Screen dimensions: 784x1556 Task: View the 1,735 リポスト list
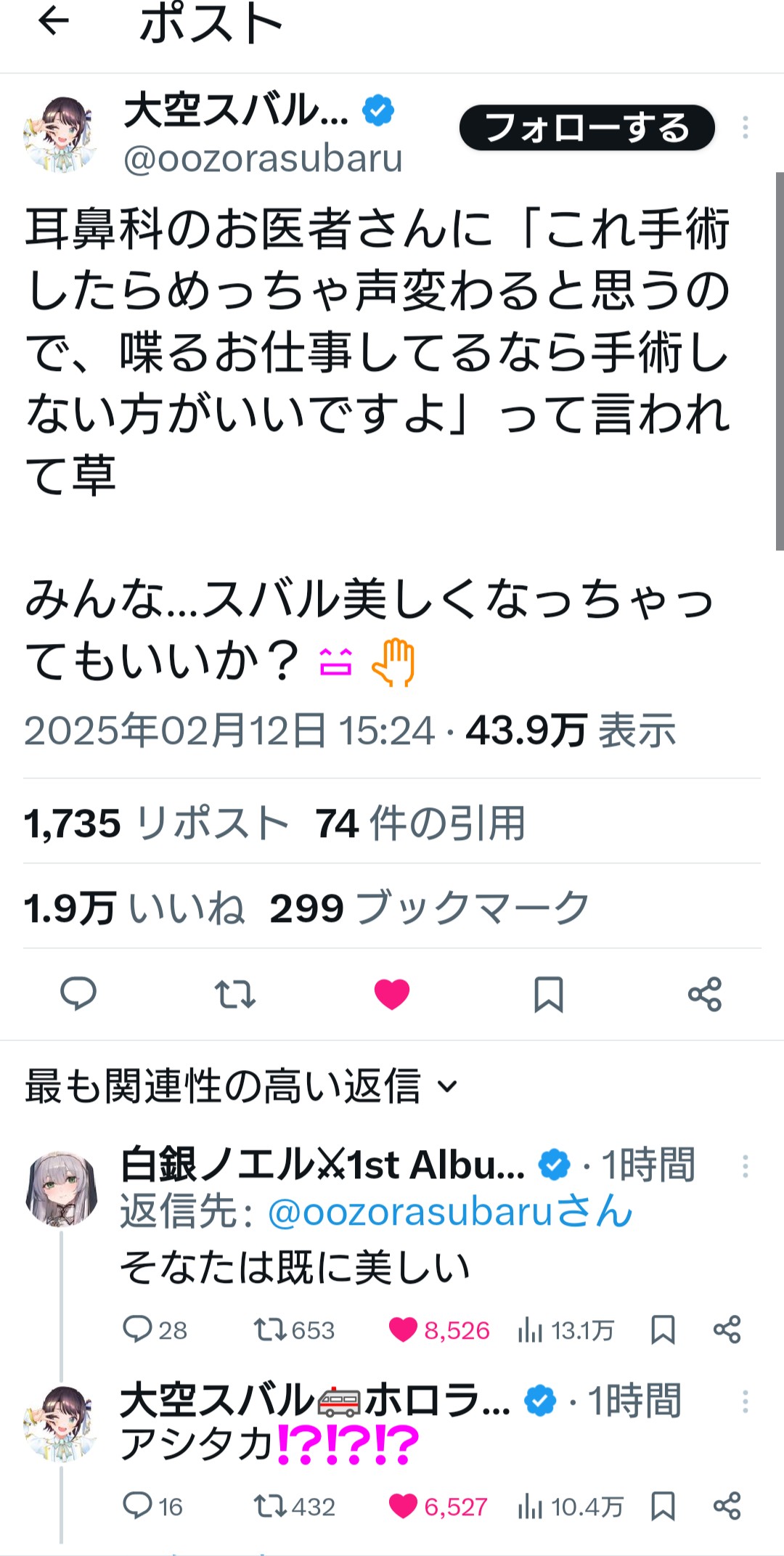pos(156,823)
